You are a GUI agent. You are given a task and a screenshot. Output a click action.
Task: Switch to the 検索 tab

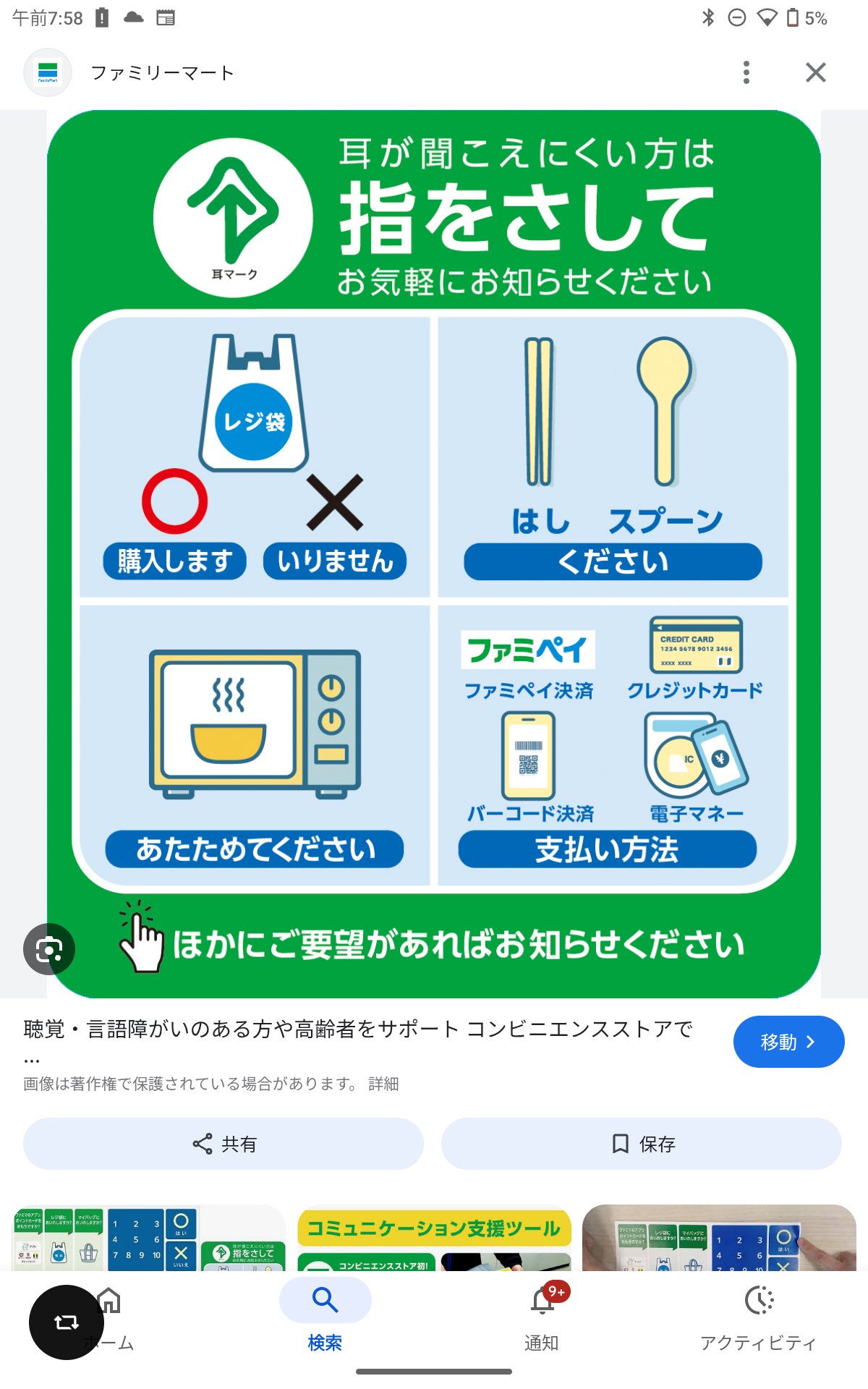[x=325, y=1317]
